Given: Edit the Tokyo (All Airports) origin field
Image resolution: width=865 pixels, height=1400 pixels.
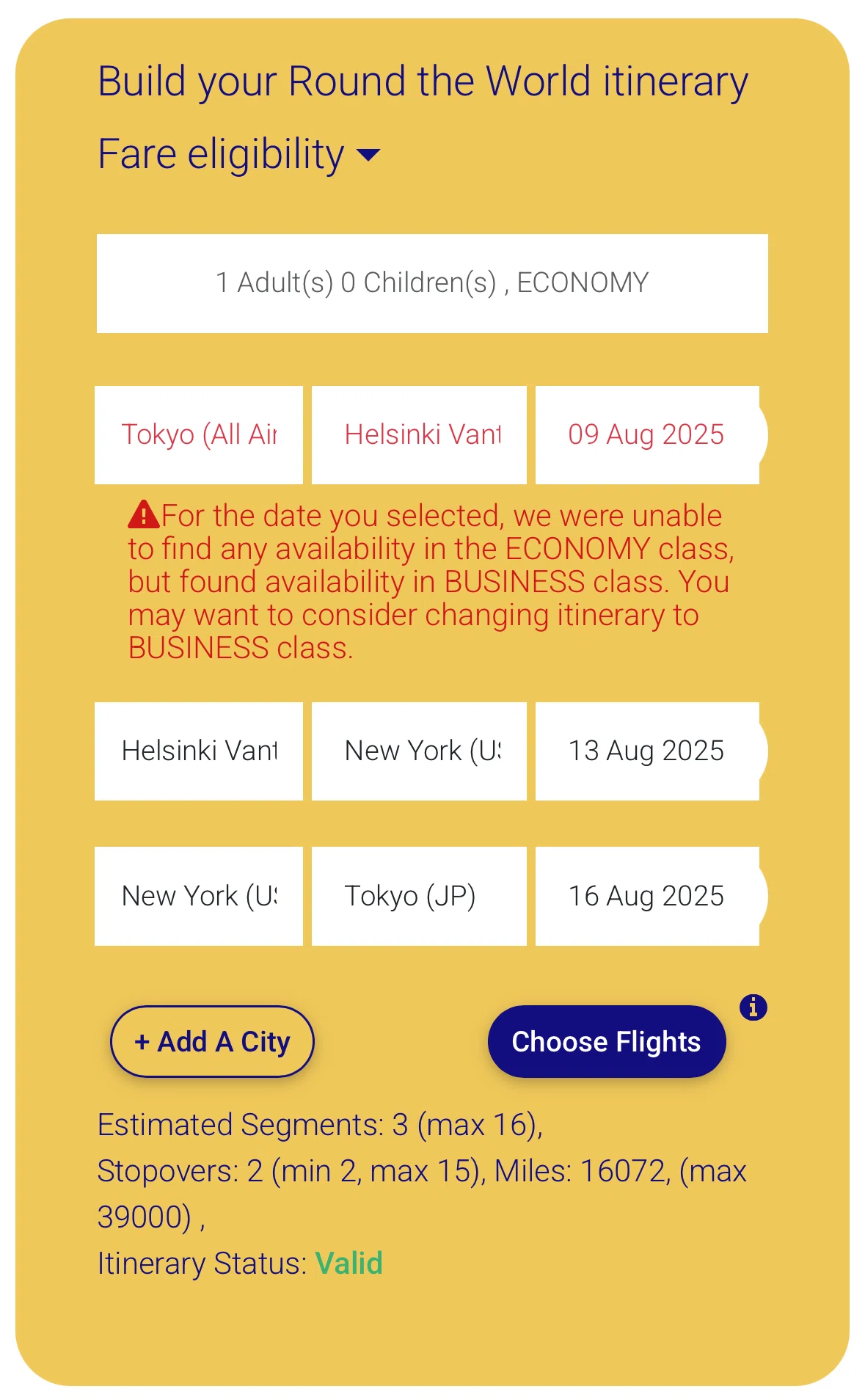Looking at the screenshot, I should coord(199,435).
